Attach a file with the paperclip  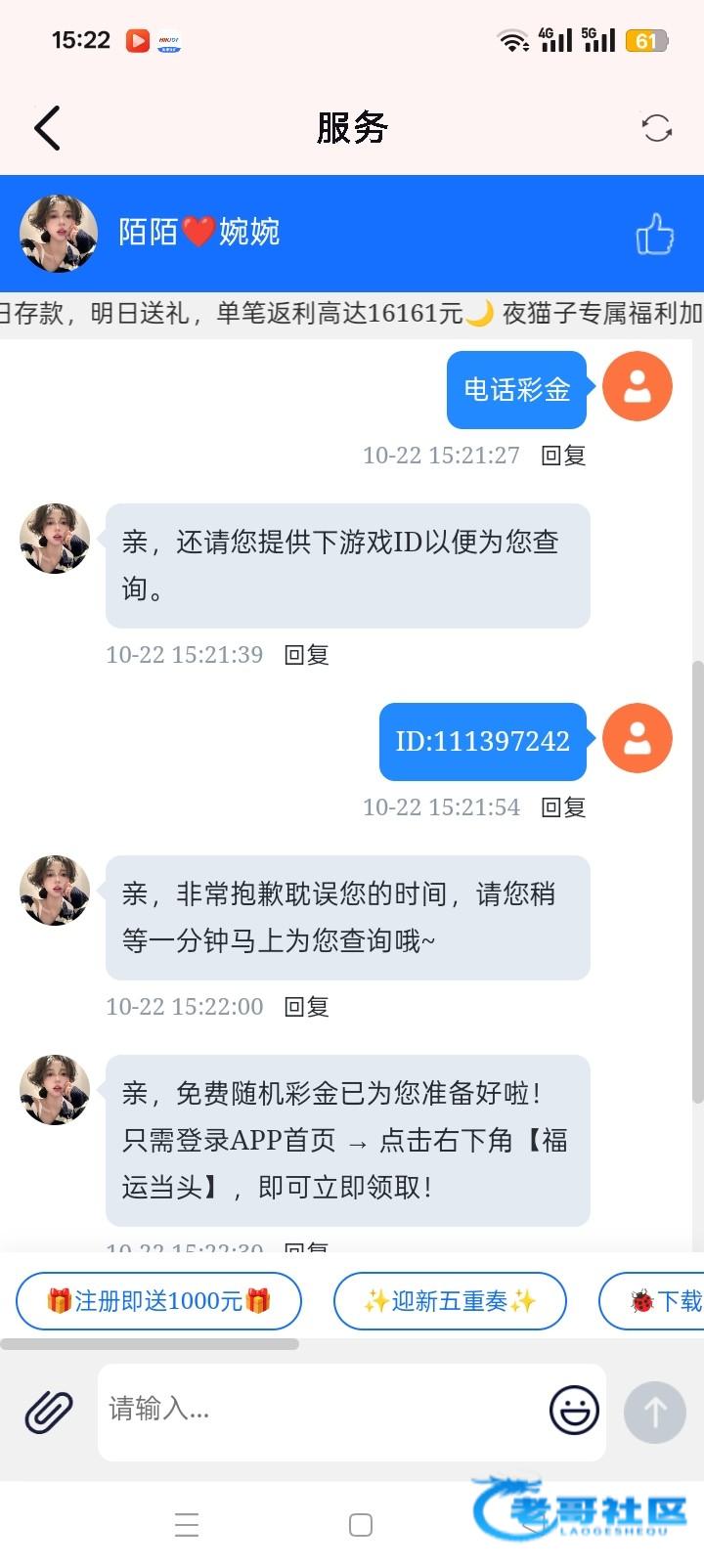pos(49,1412)
